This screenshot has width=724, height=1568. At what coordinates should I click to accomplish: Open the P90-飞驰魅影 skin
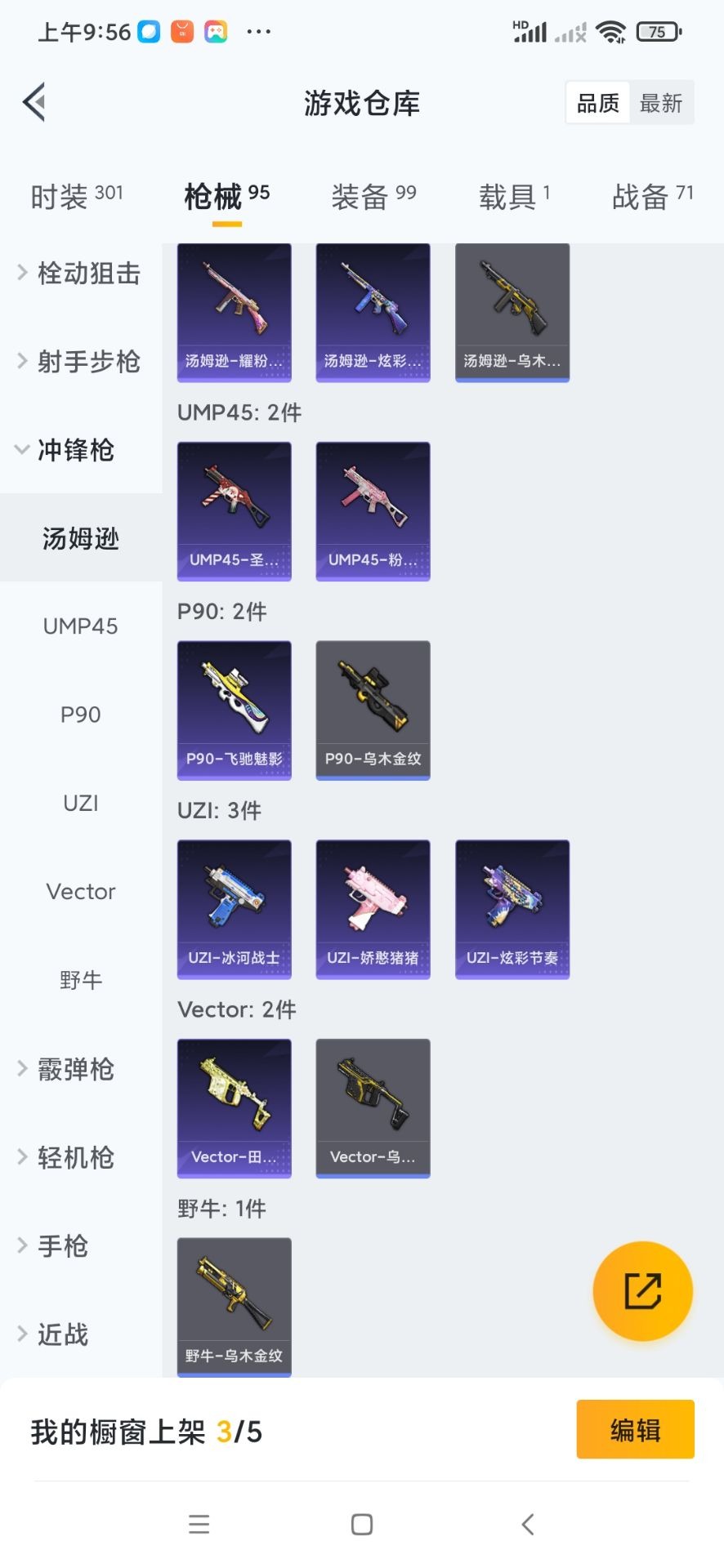click(235, 710)
